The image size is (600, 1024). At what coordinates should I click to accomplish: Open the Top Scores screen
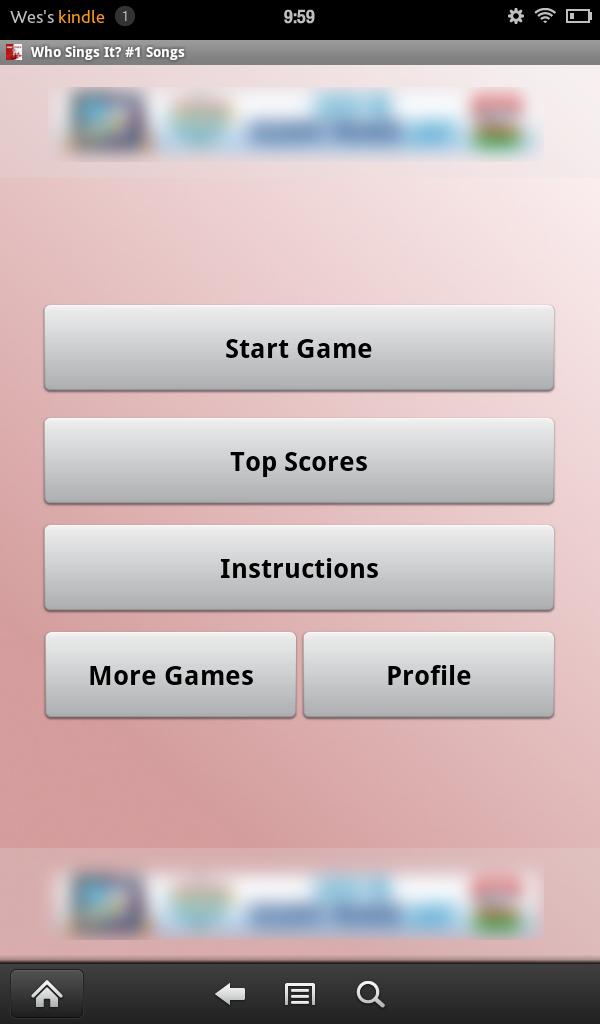[x=299, y=461]
